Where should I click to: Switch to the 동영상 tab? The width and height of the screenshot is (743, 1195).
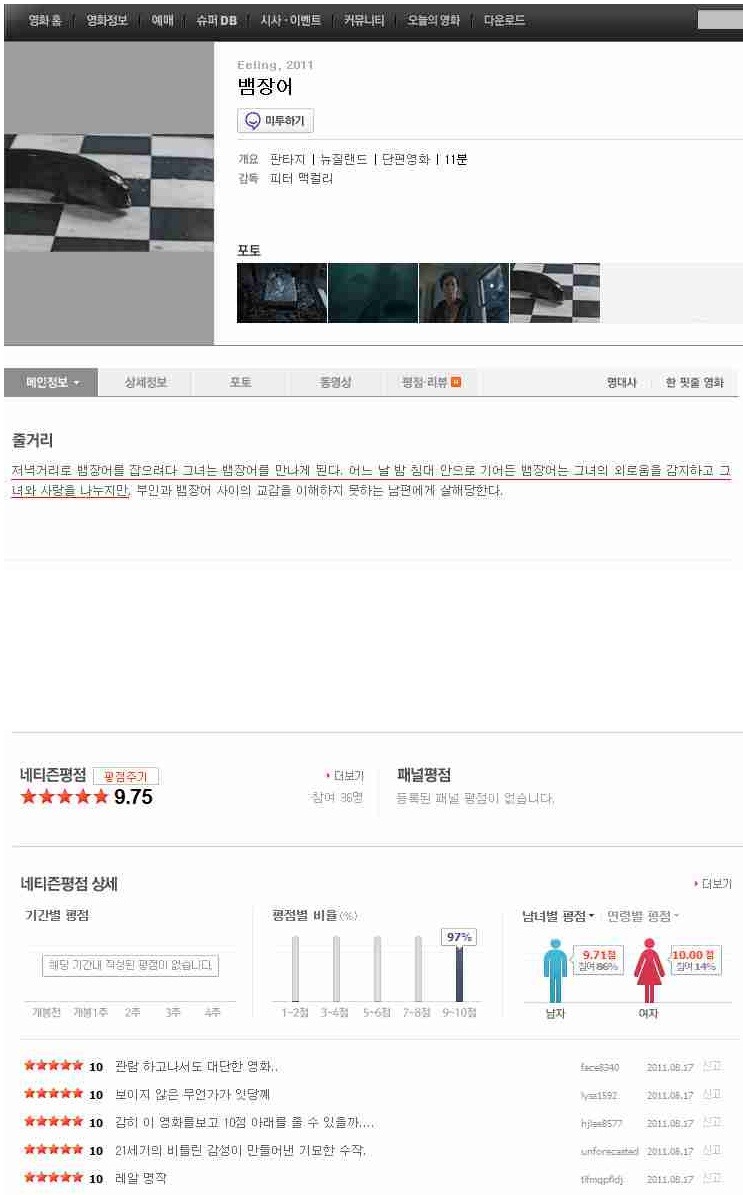pos(336,382)
